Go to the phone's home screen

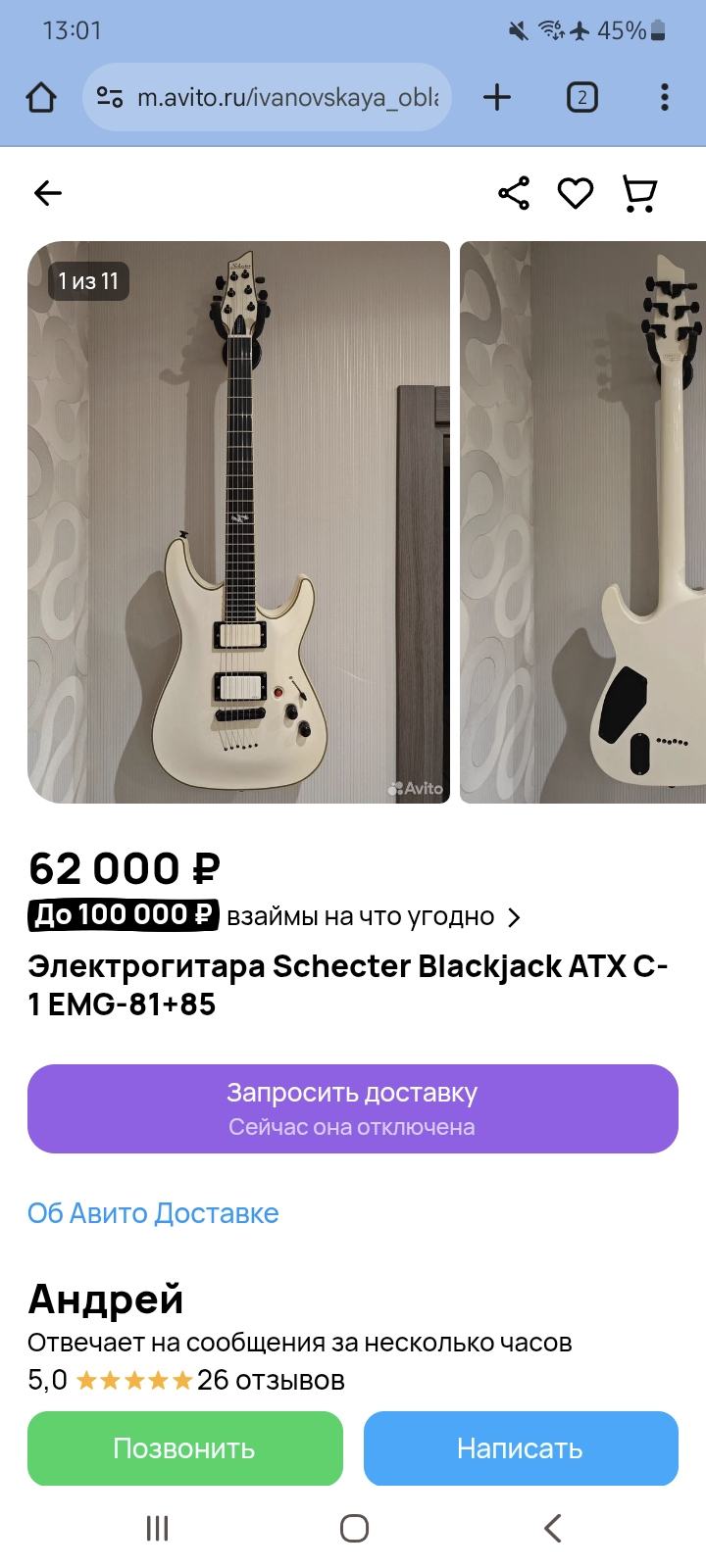[353, 1527]
